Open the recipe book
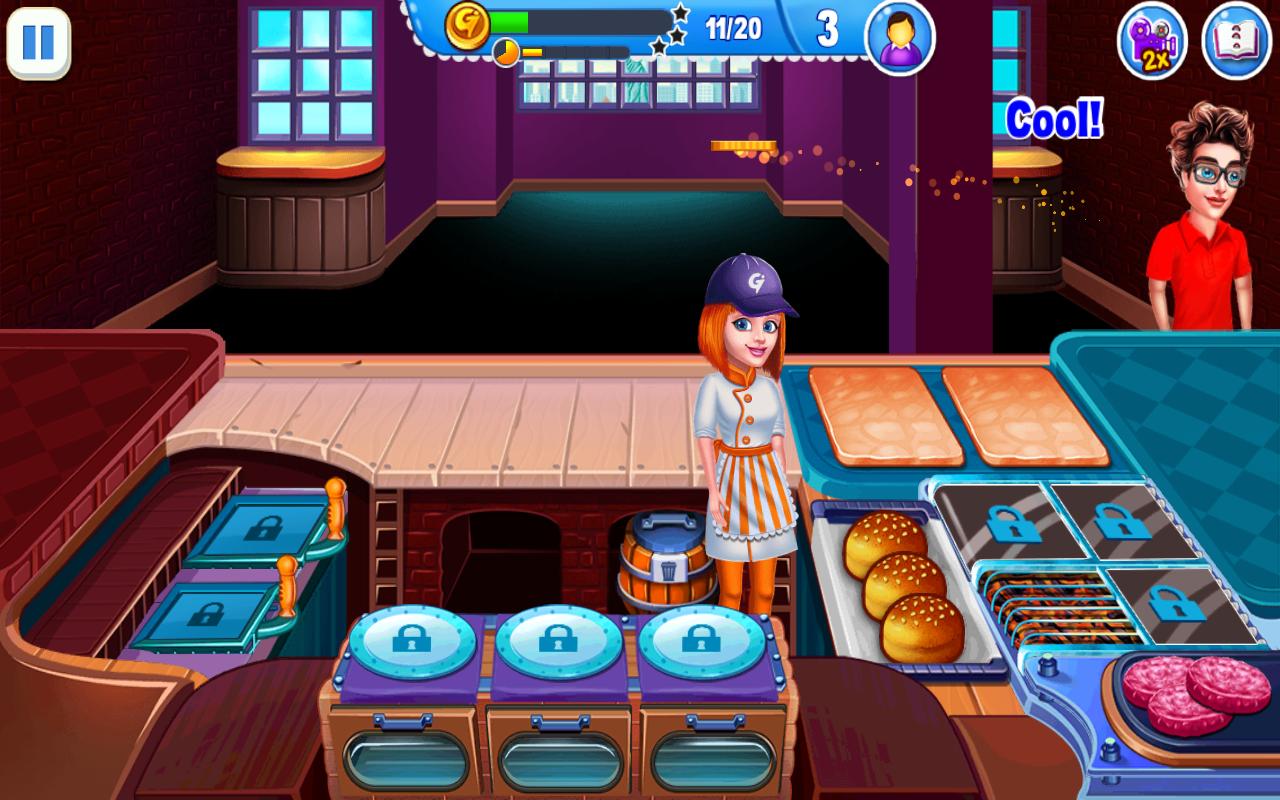Image resolution: width=1280 pixels, height=800 pixels. coord(1236,41)
